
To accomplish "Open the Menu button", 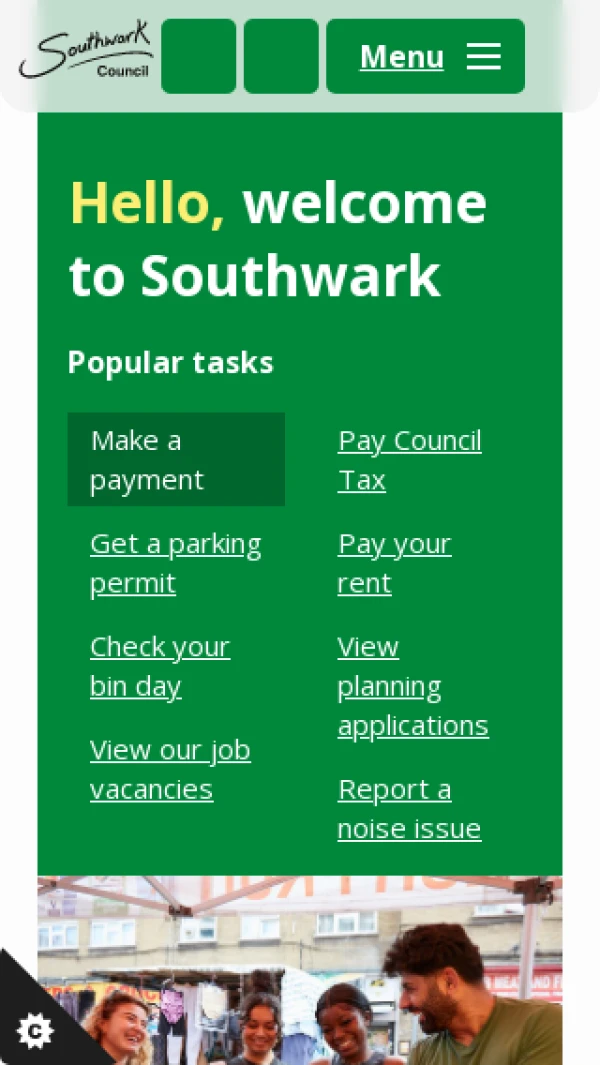I will point(425,56).
